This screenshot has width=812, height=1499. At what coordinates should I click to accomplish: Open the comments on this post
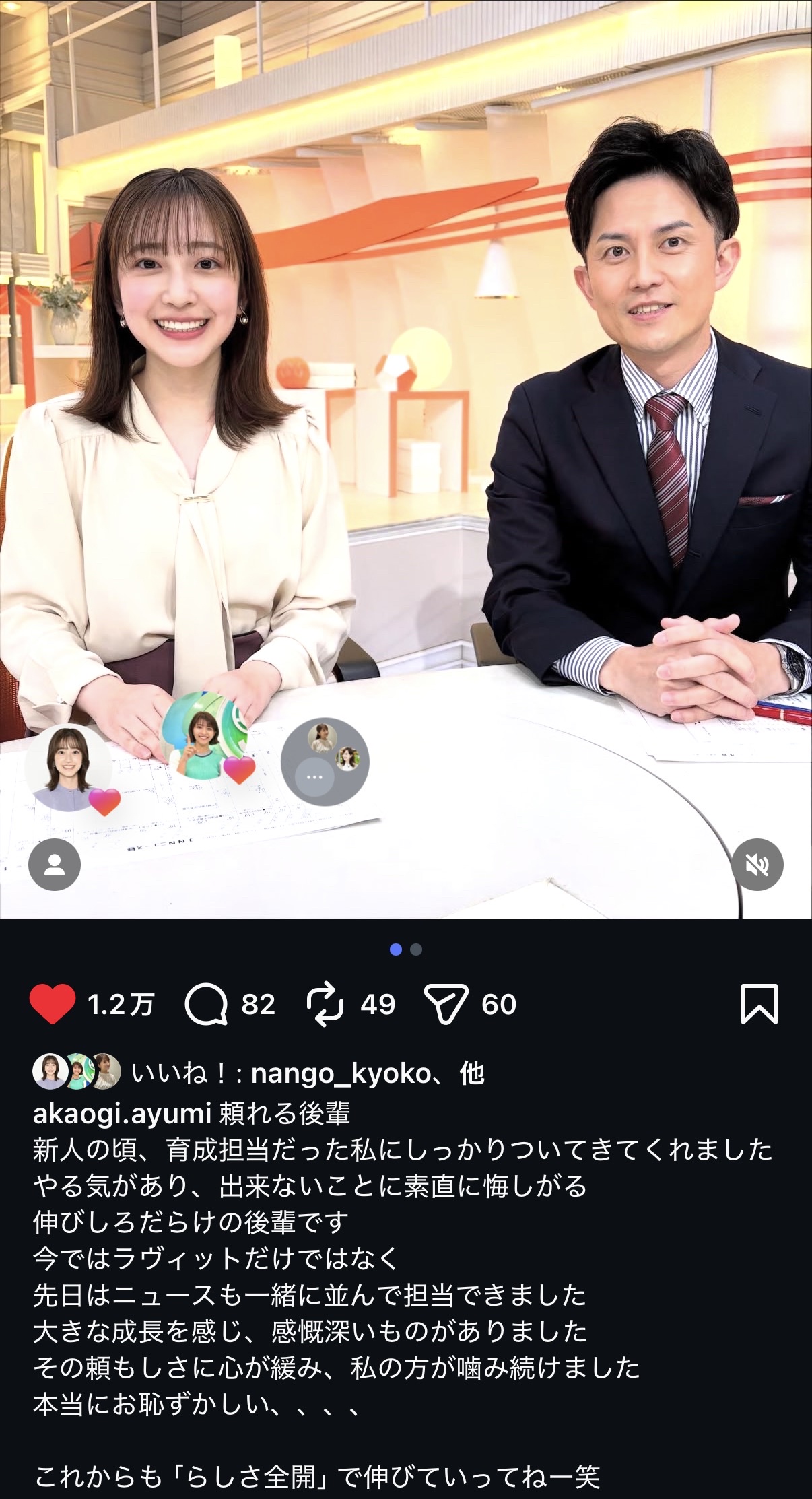pos(206,1004)
